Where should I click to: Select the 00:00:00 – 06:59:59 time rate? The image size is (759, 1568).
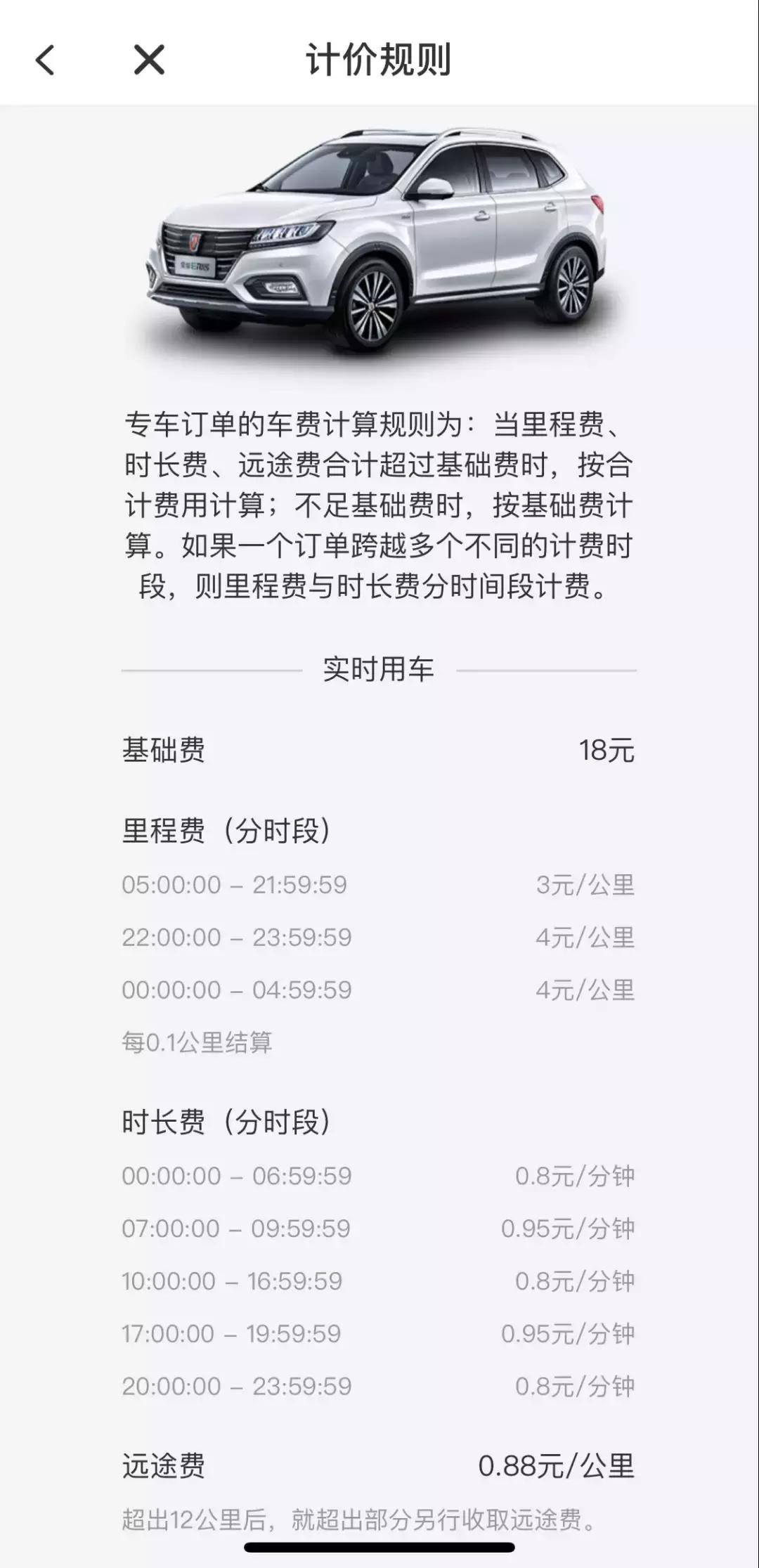tap(379, 1175)
